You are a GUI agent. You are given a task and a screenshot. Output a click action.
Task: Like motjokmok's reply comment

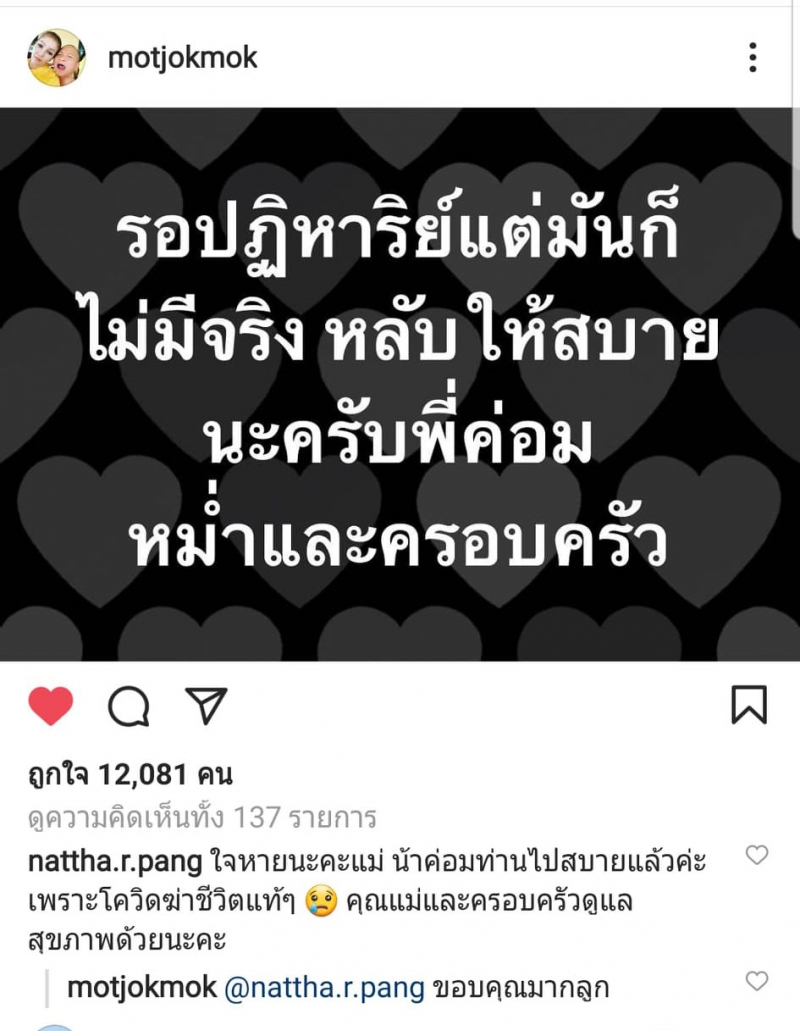pos(757,980)
